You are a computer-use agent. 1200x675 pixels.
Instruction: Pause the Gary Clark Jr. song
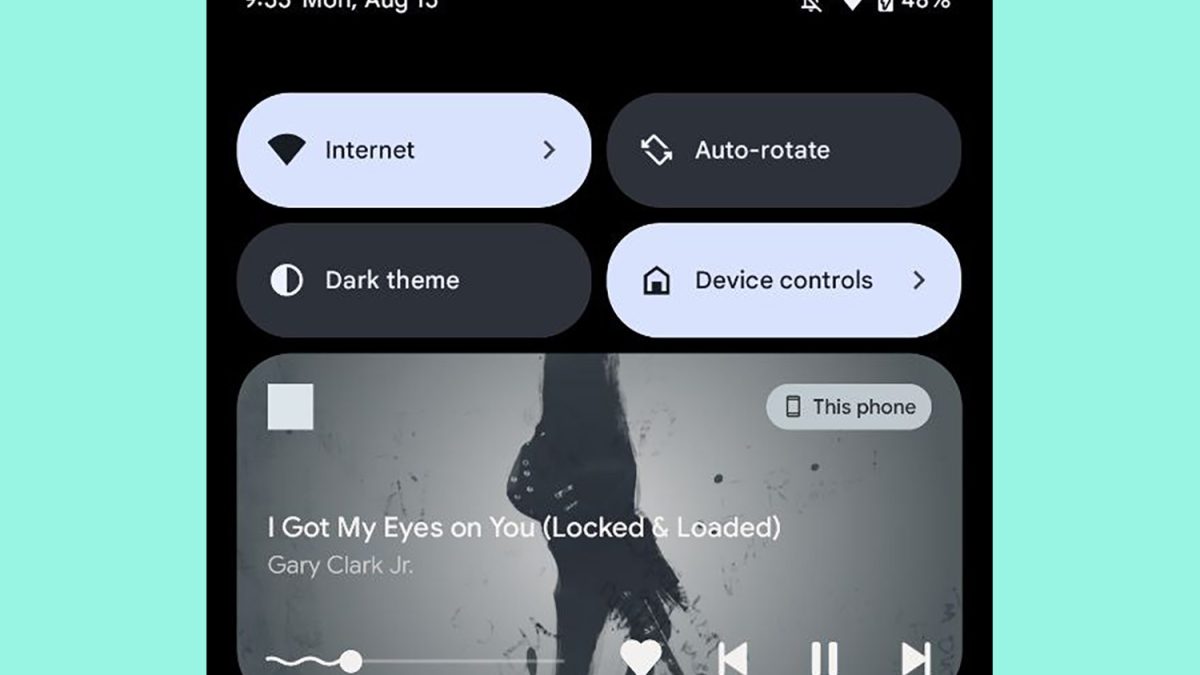pos(823,659)
